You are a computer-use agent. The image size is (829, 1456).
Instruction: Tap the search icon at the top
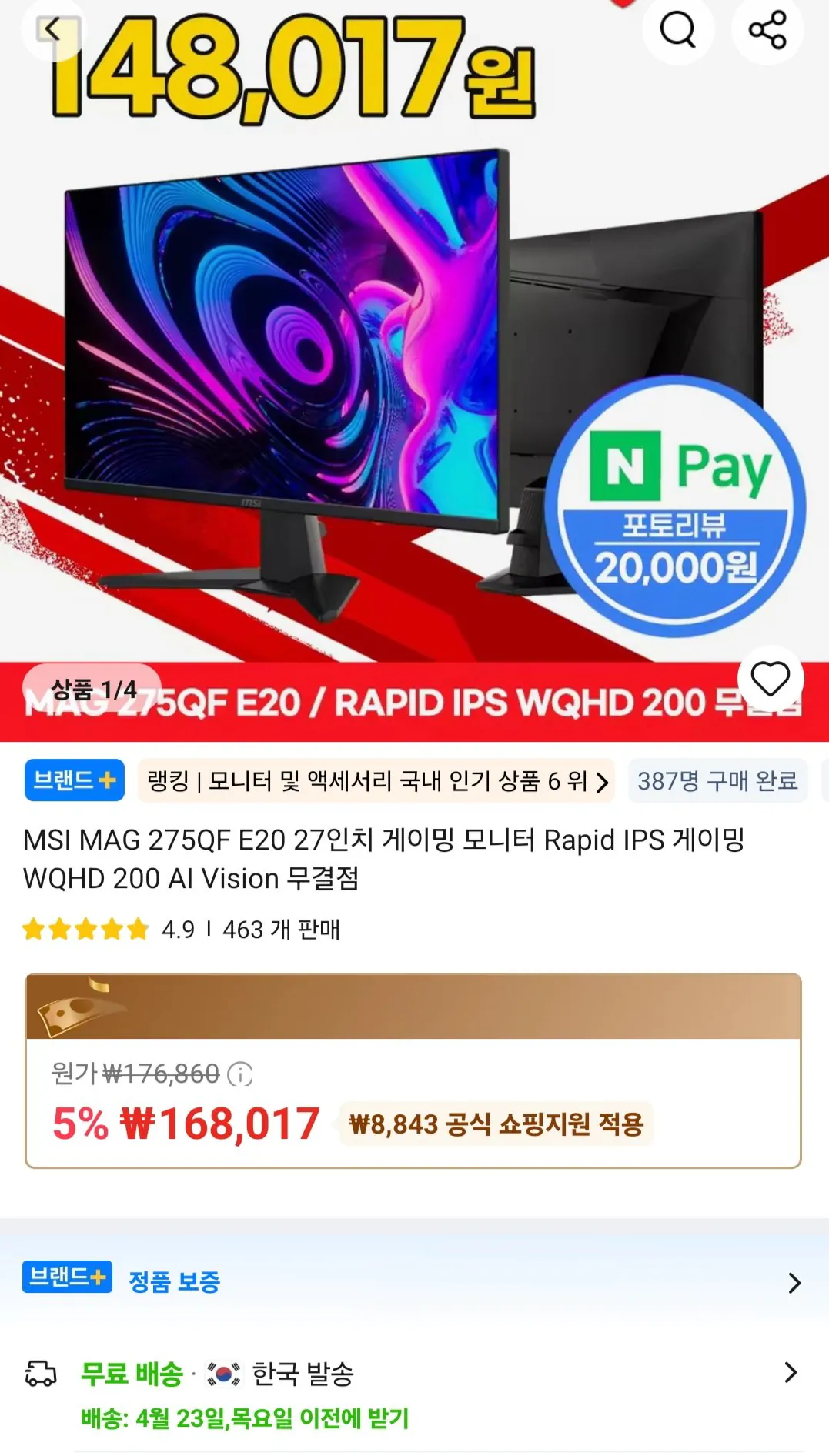[678, 29]
